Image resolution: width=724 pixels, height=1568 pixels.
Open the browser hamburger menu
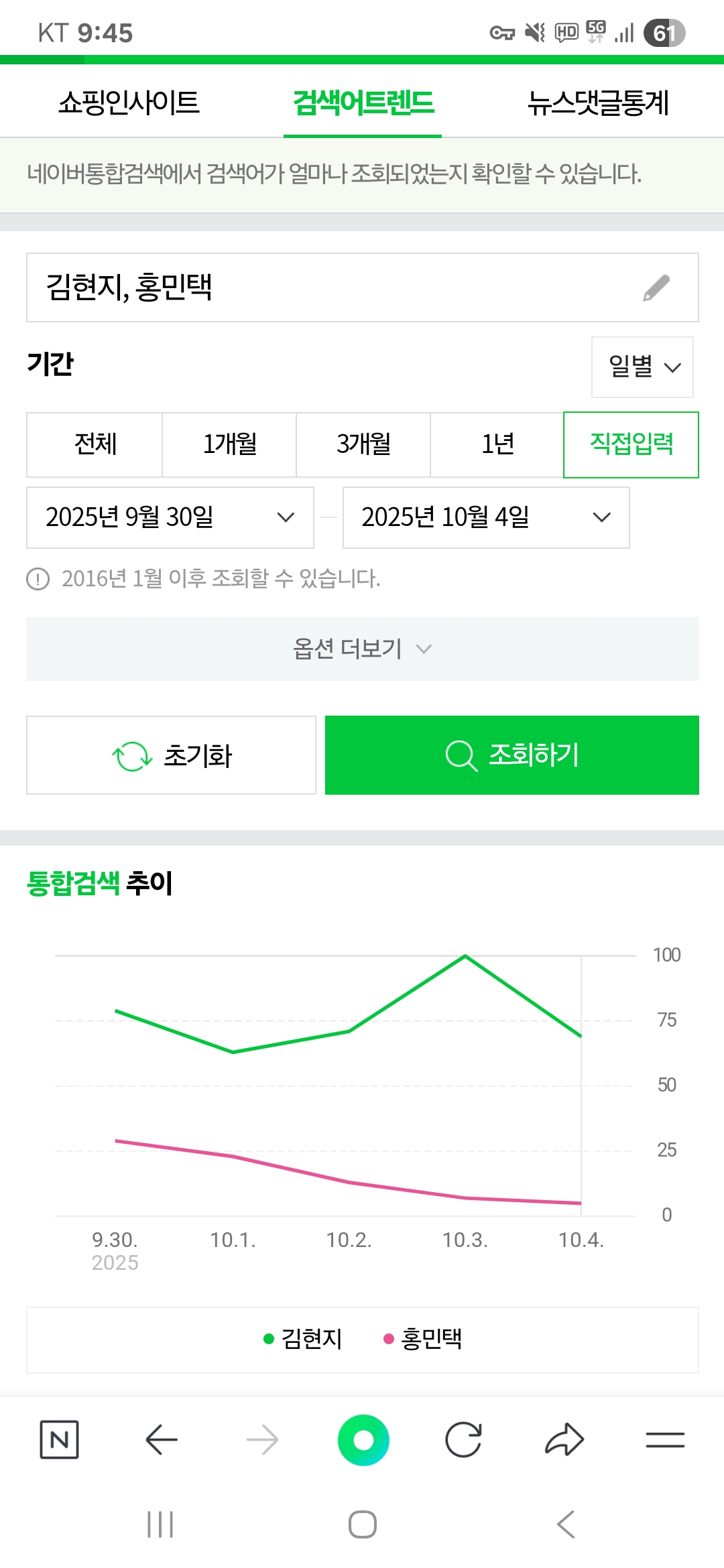click(665, 1439)
